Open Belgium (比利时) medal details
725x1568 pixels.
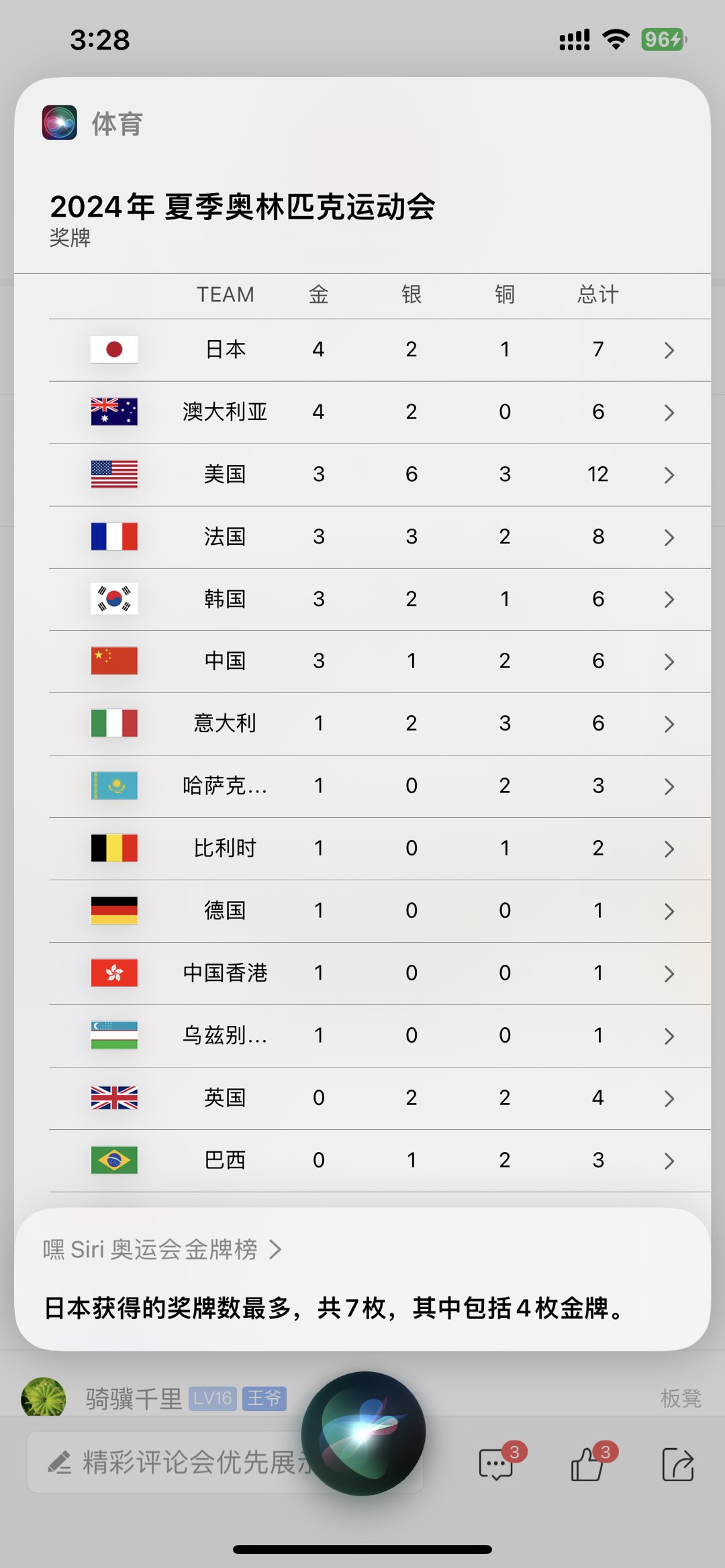[379, 848]
